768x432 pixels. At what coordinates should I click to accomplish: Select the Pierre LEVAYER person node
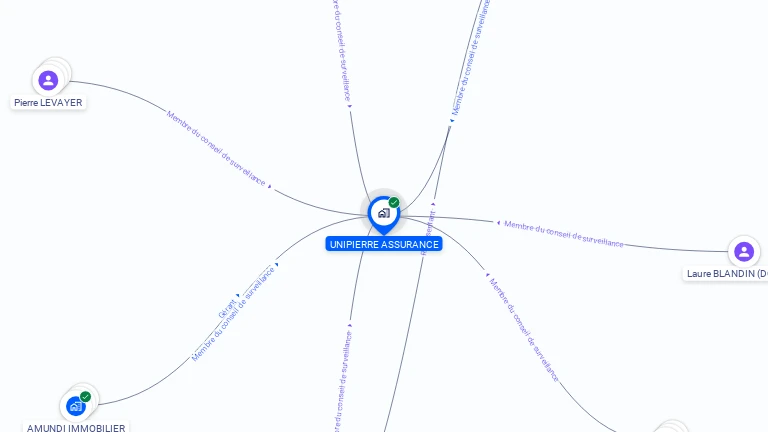pyautogui.click(x=48, y=80)
